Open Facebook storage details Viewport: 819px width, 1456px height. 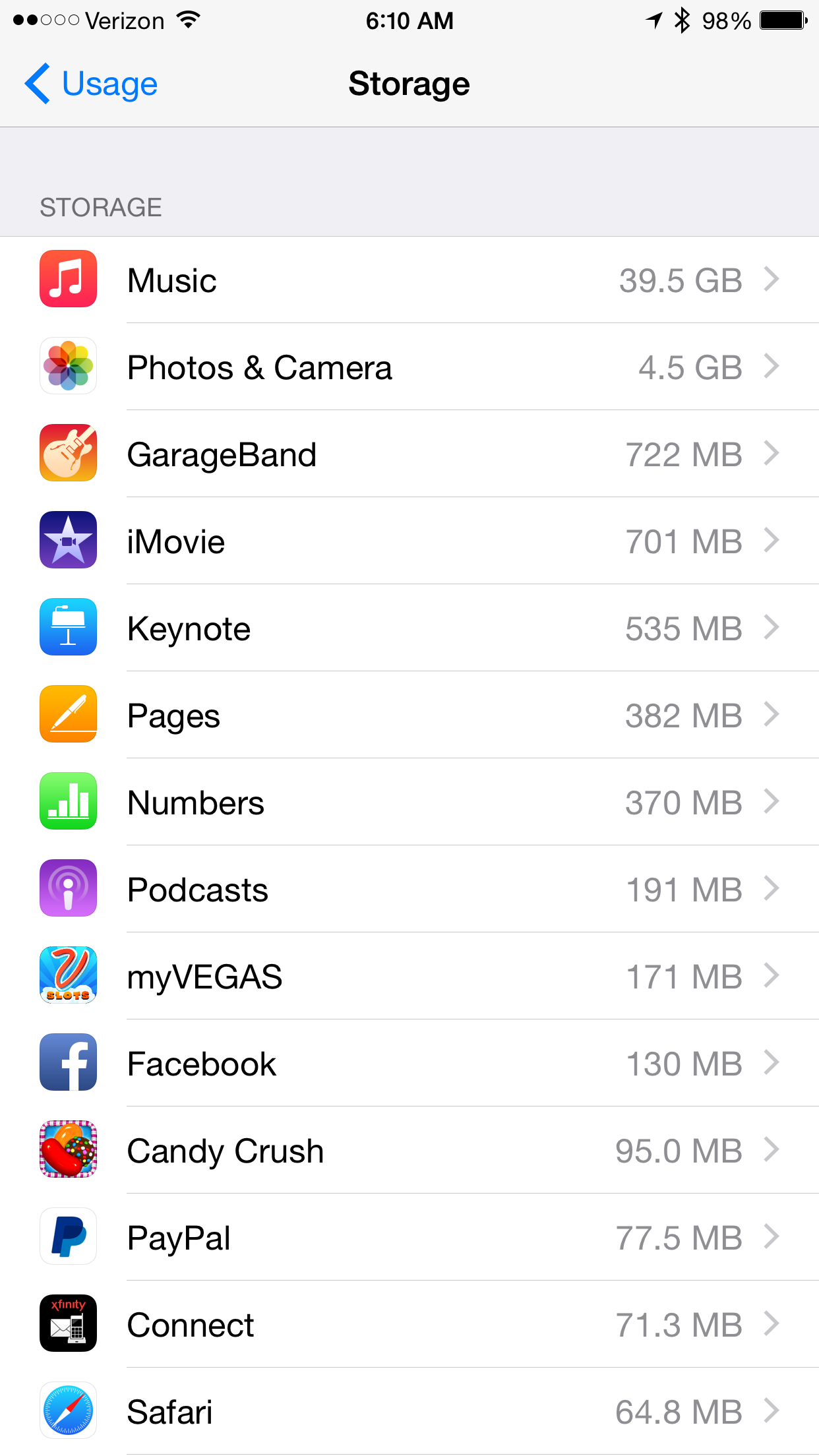point(409,1063)
